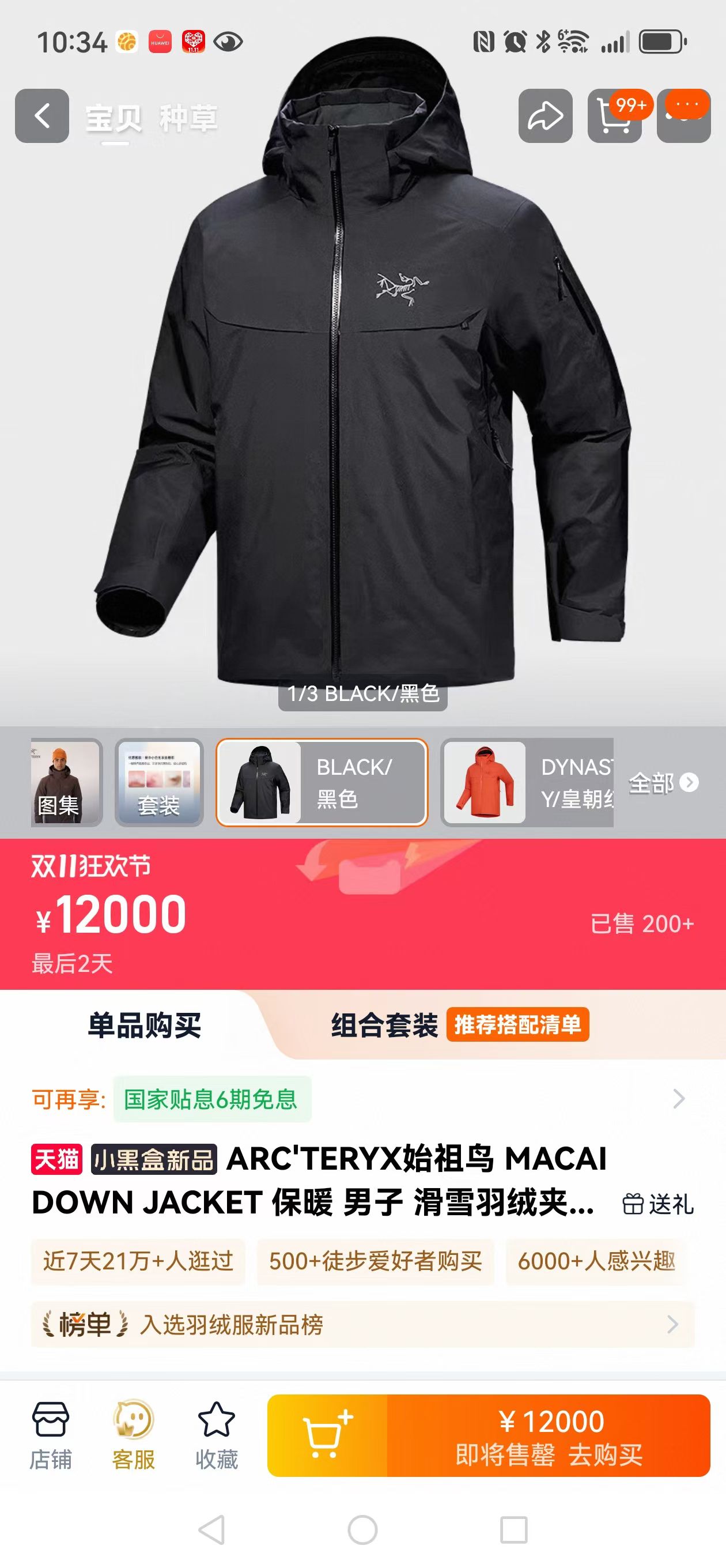Expand the 国家贴息6期免息 offer
Screen dimensions: 726x1568
coord(678,1099)
